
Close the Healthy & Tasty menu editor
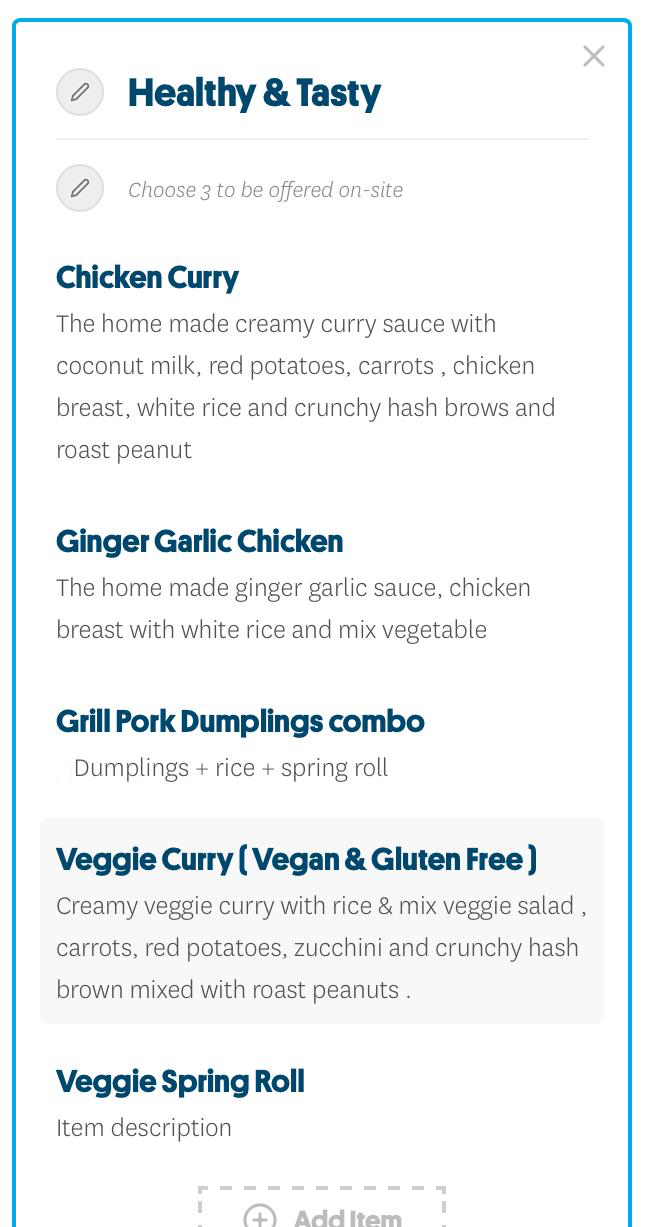click(x=594, y=56)
